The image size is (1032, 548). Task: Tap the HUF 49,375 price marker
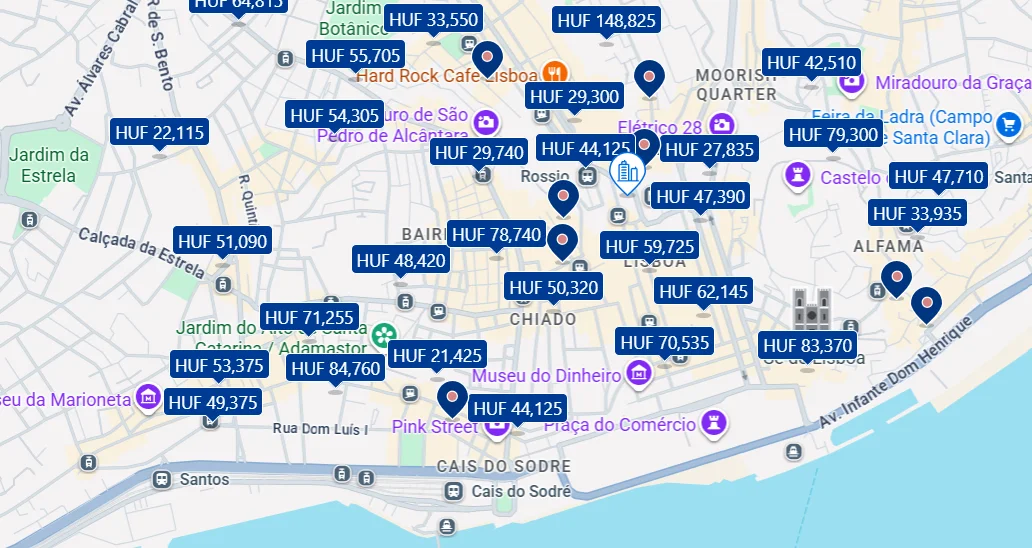point(213,403)
